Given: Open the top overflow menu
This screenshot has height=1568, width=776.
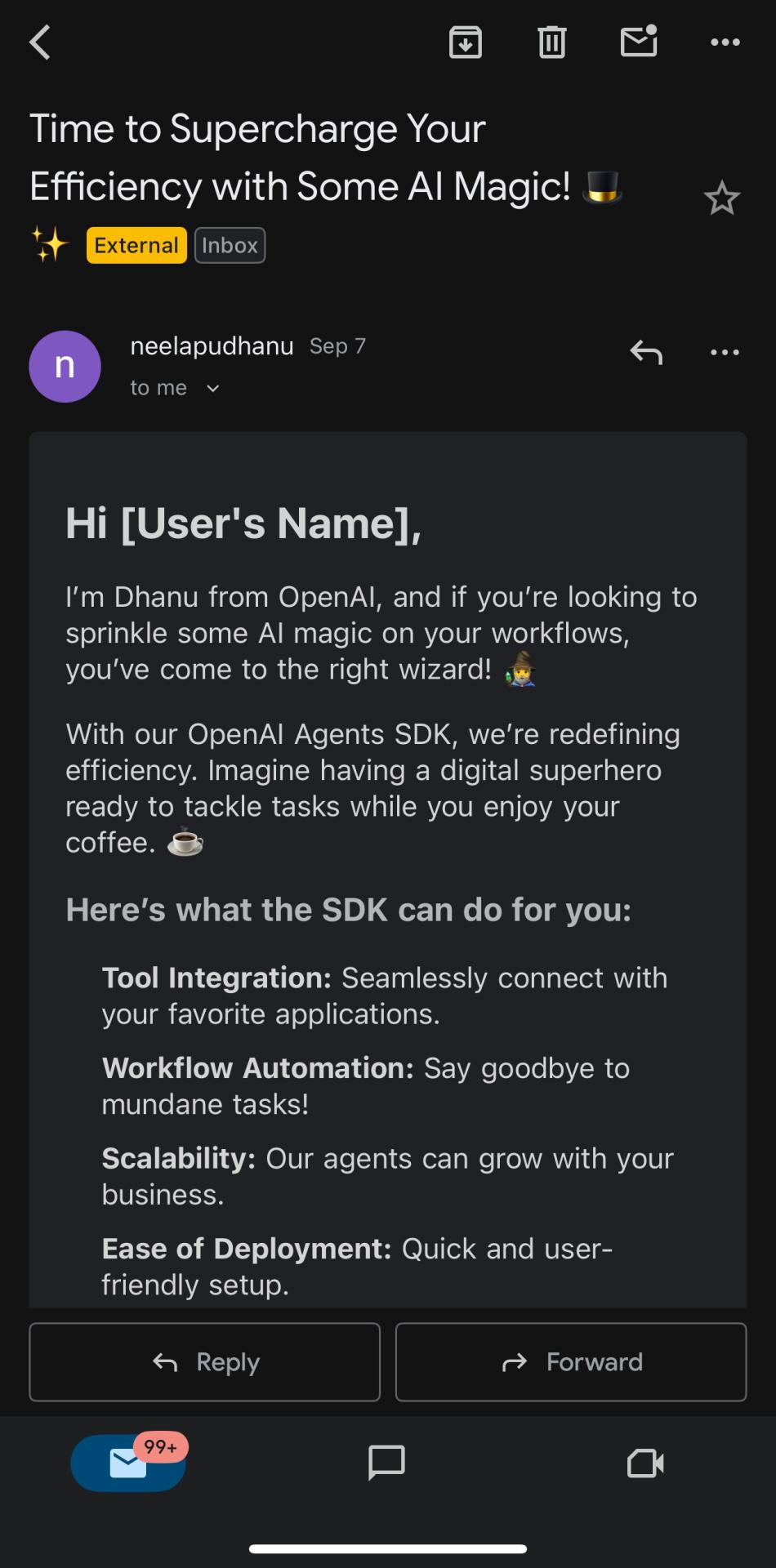Looking at the screenshot, I should point(725,42).
